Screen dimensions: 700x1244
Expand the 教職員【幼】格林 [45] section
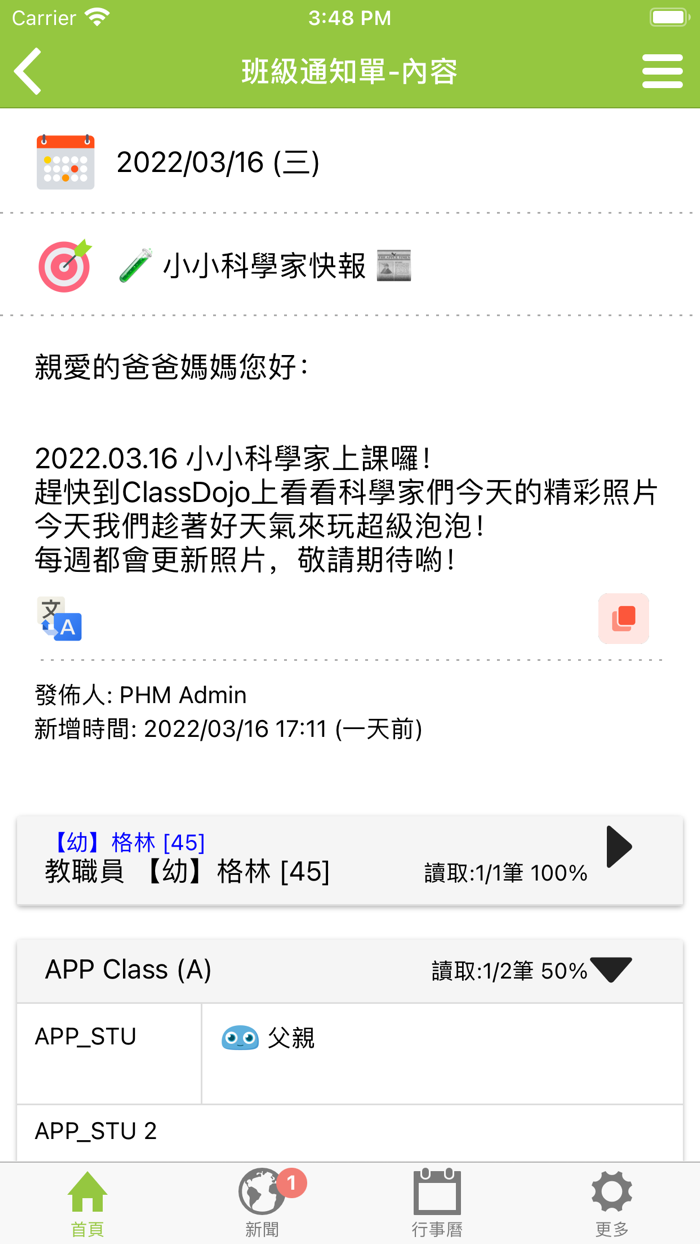tap(619, 847)
